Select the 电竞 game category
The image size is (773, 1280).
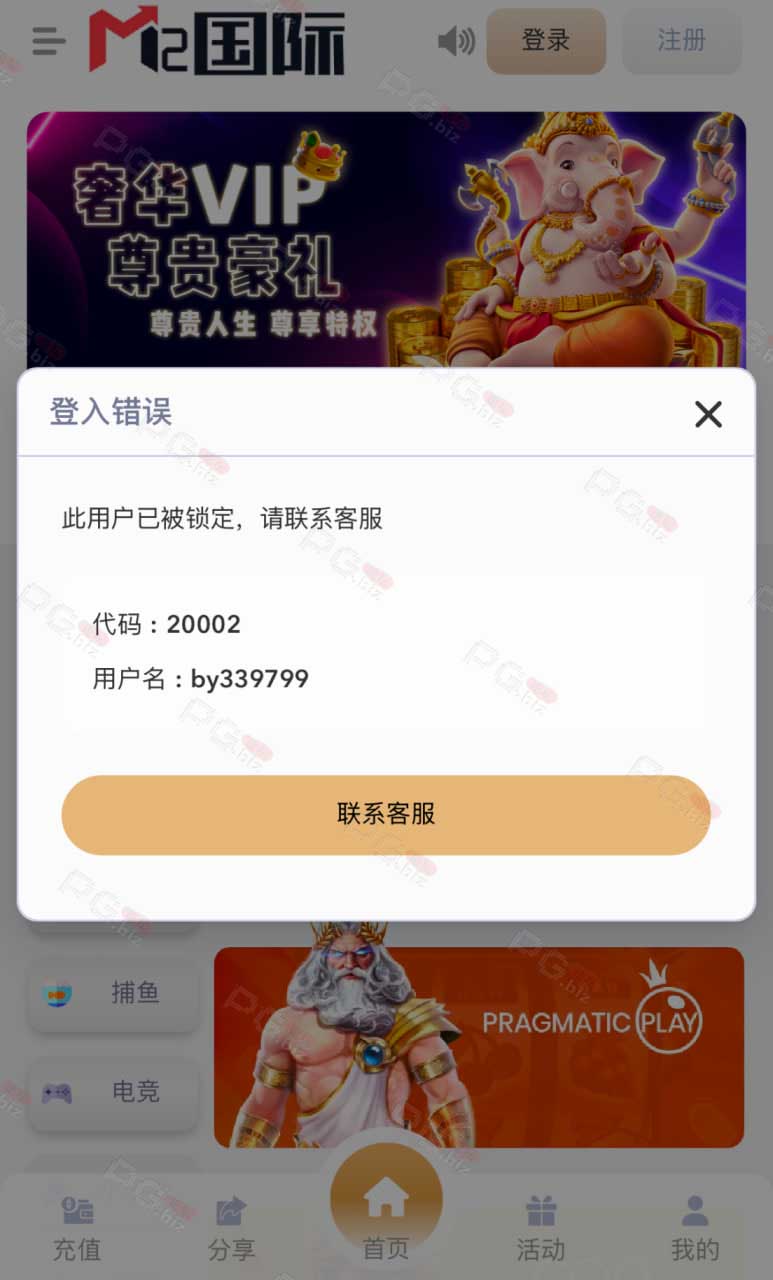pos(113,1092)
